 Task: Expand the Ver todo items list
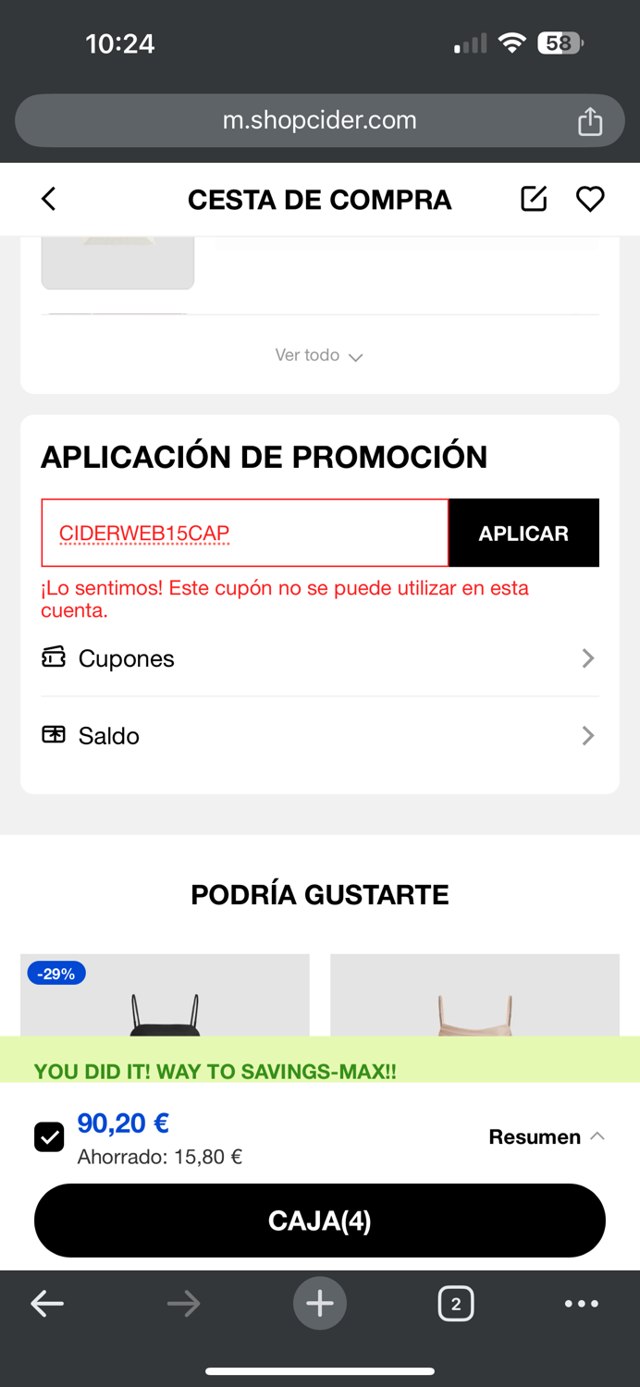click(x=319, y=355)
